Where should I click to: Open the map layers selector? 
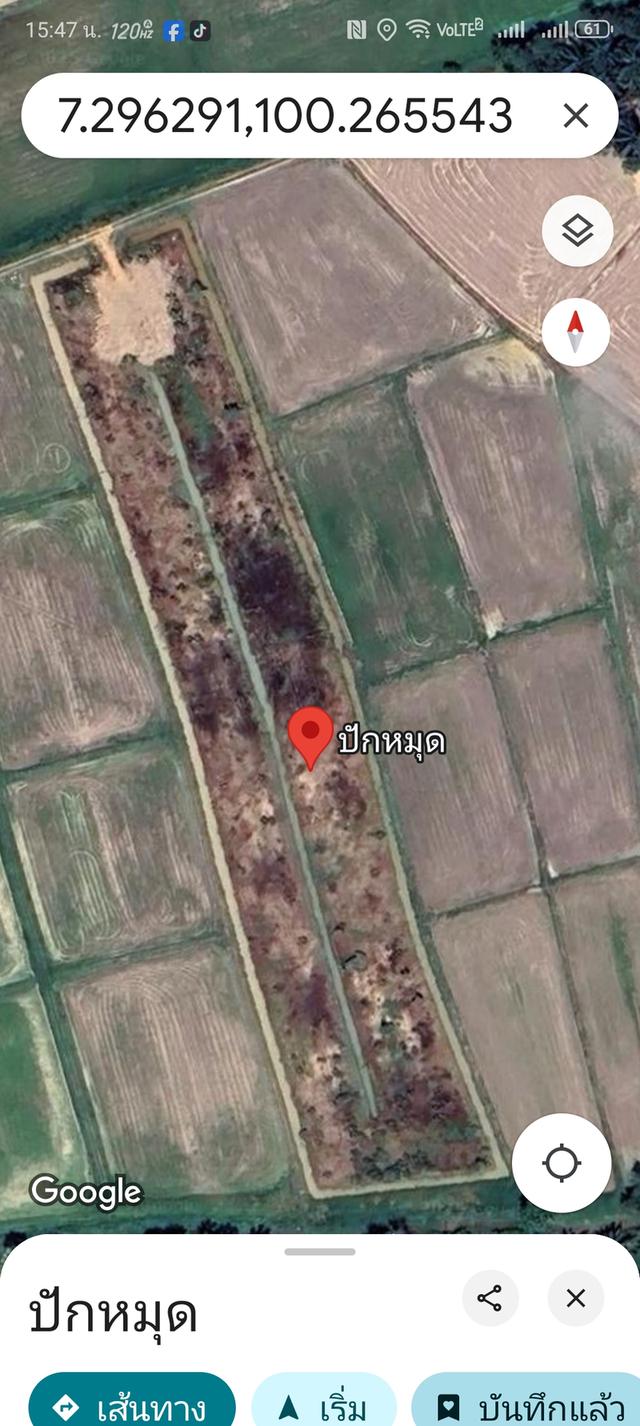(577, 232)
